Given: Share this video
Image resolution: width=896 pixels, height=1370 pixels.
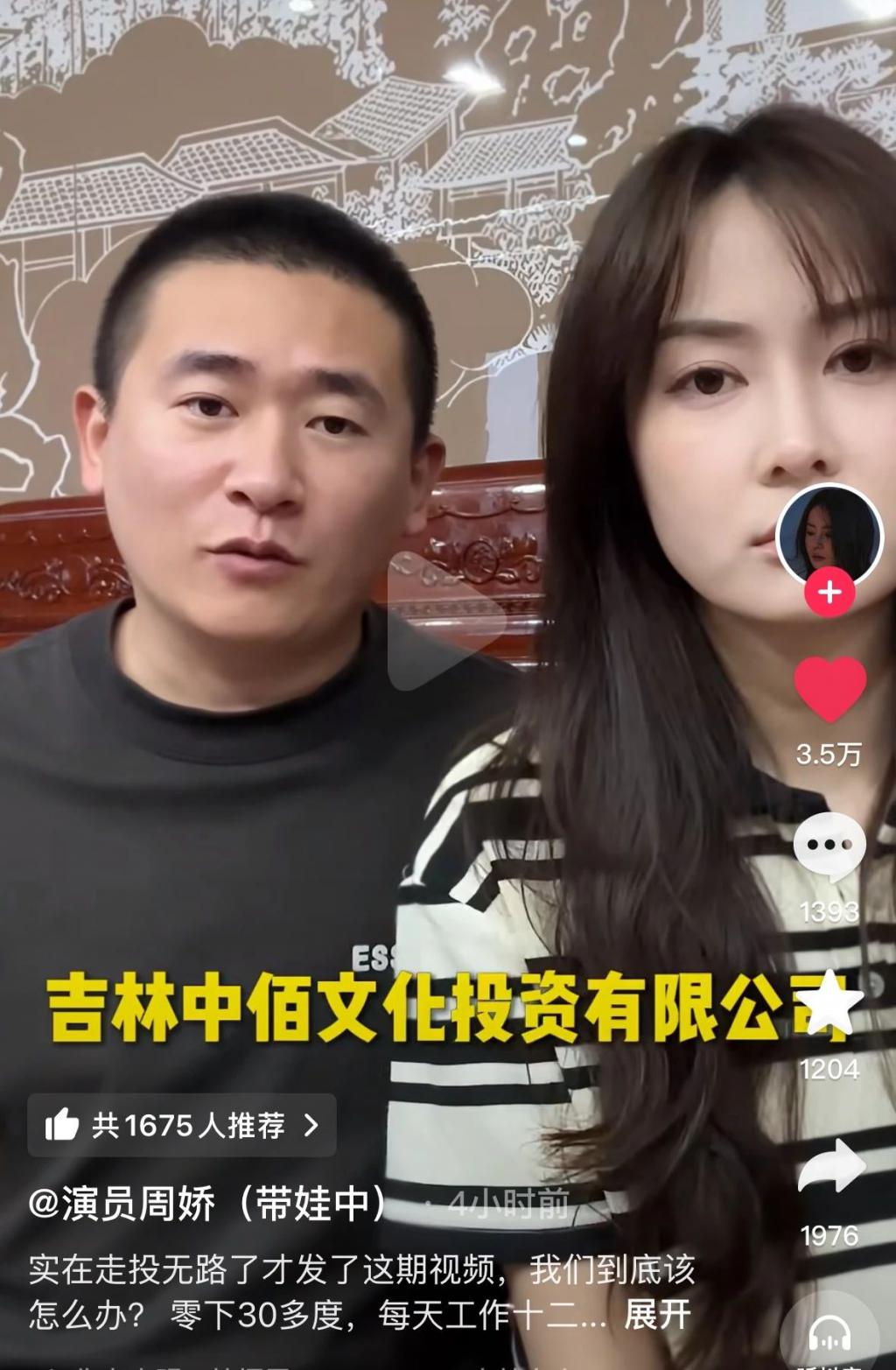Looking at the screenshot, I should [829, 1166].
